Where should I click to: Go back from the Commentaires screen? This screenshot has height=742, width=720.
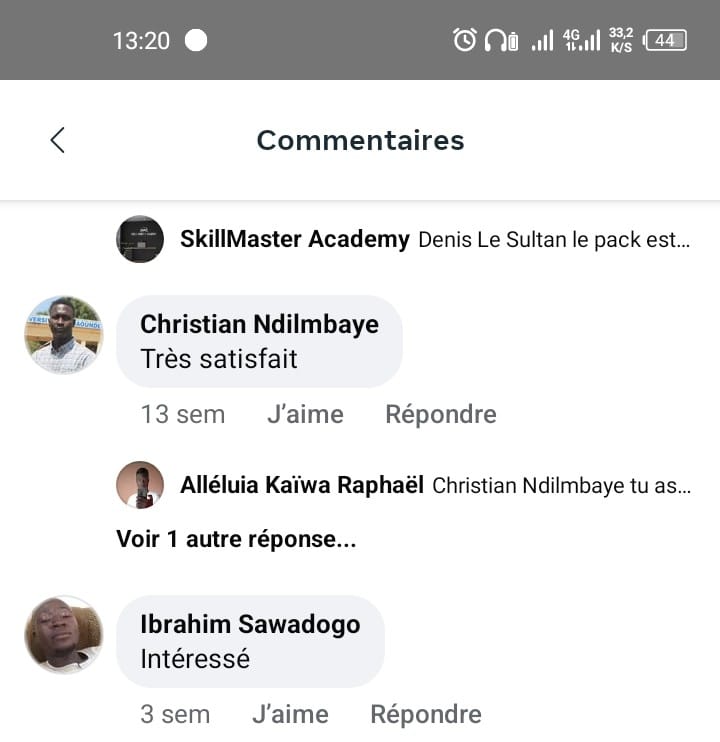[x=57, y=140]
